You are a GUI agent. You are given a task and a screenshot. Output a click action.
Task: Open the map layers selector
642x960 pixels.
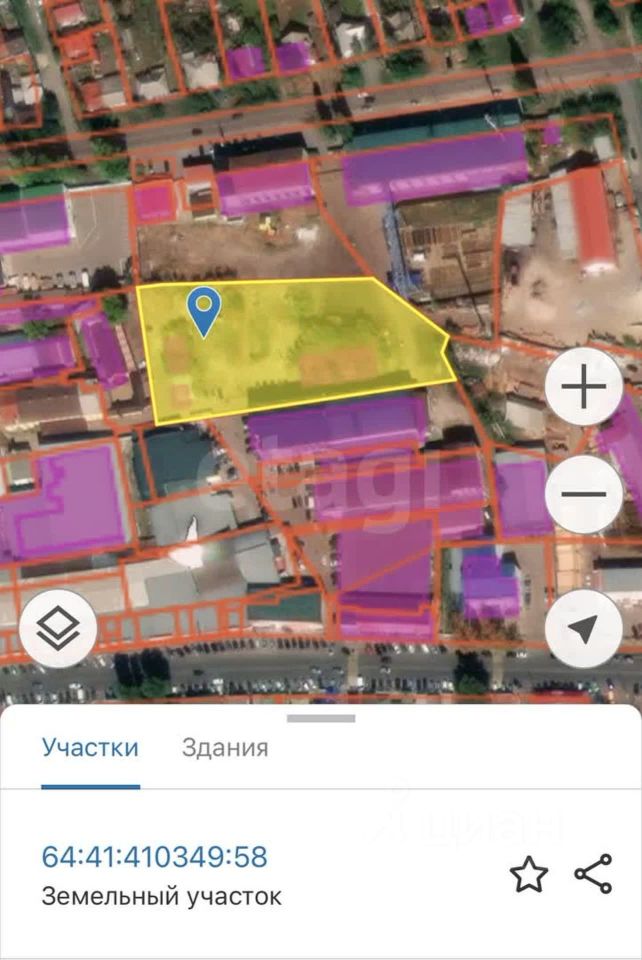coord(58,629)
